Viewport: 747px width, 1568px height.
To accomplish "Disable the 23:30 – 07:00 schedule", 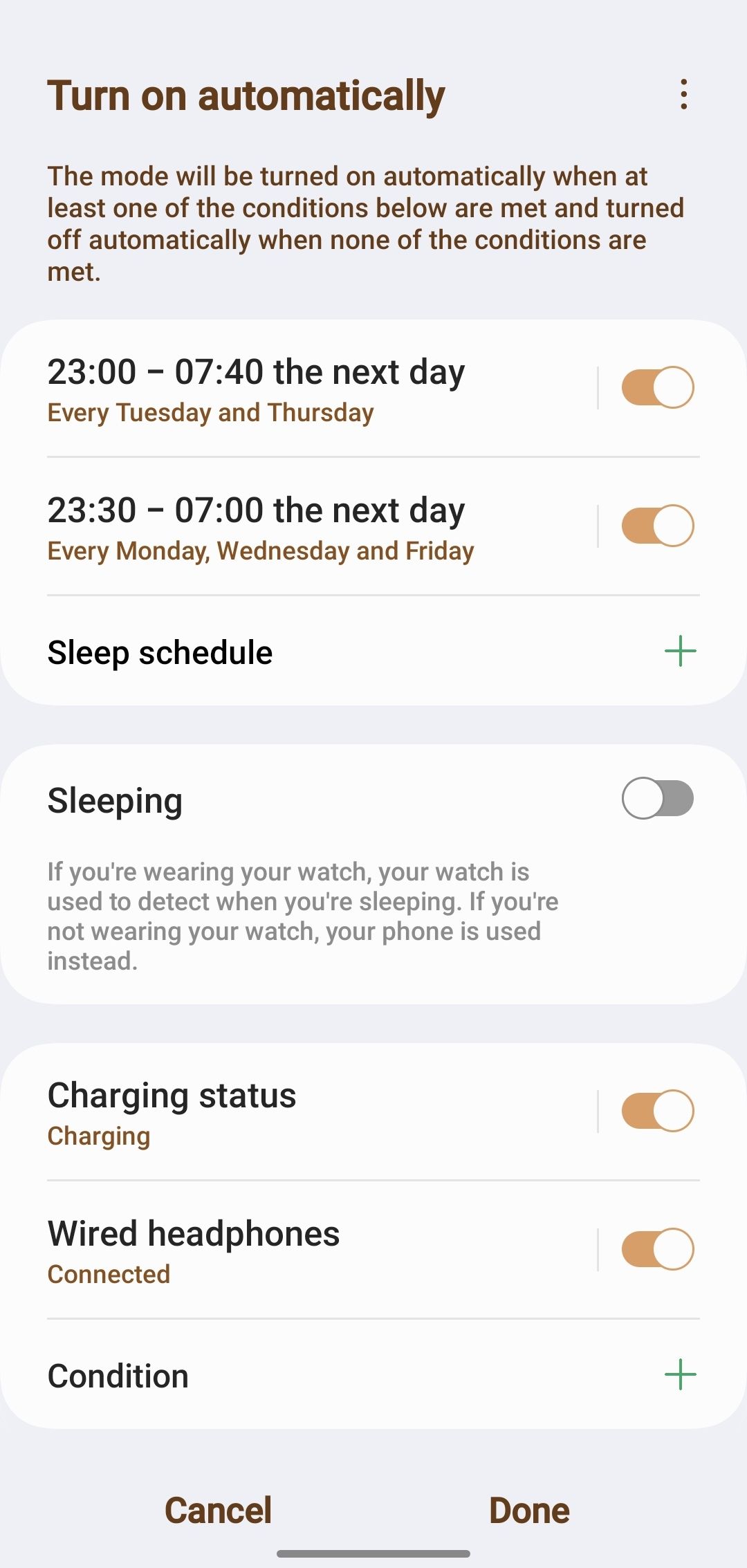I will pyautogui.click(x=658, y=526).
